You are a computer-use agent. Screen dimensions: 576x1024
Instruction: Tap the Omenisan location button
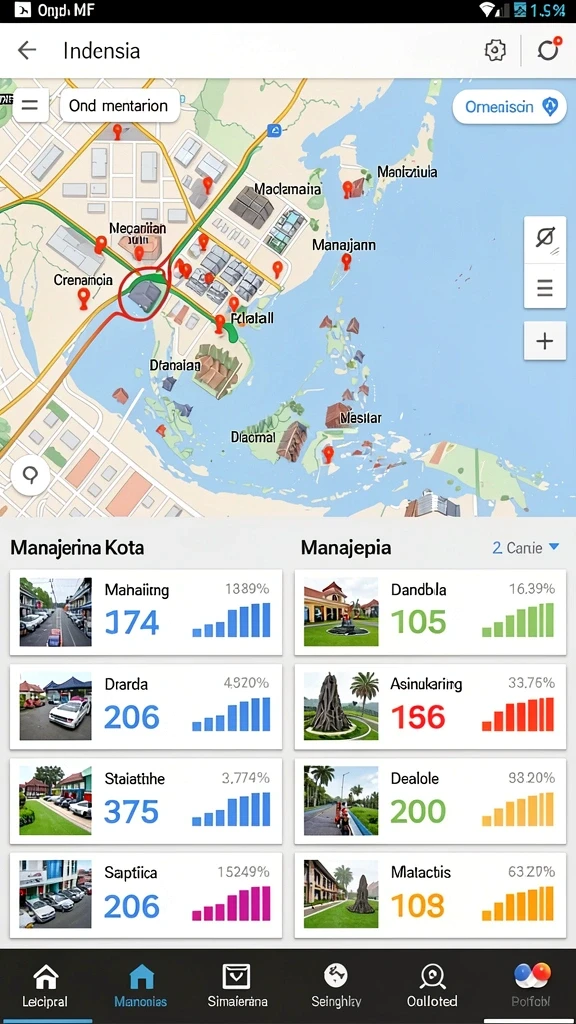tap(509, 107)
